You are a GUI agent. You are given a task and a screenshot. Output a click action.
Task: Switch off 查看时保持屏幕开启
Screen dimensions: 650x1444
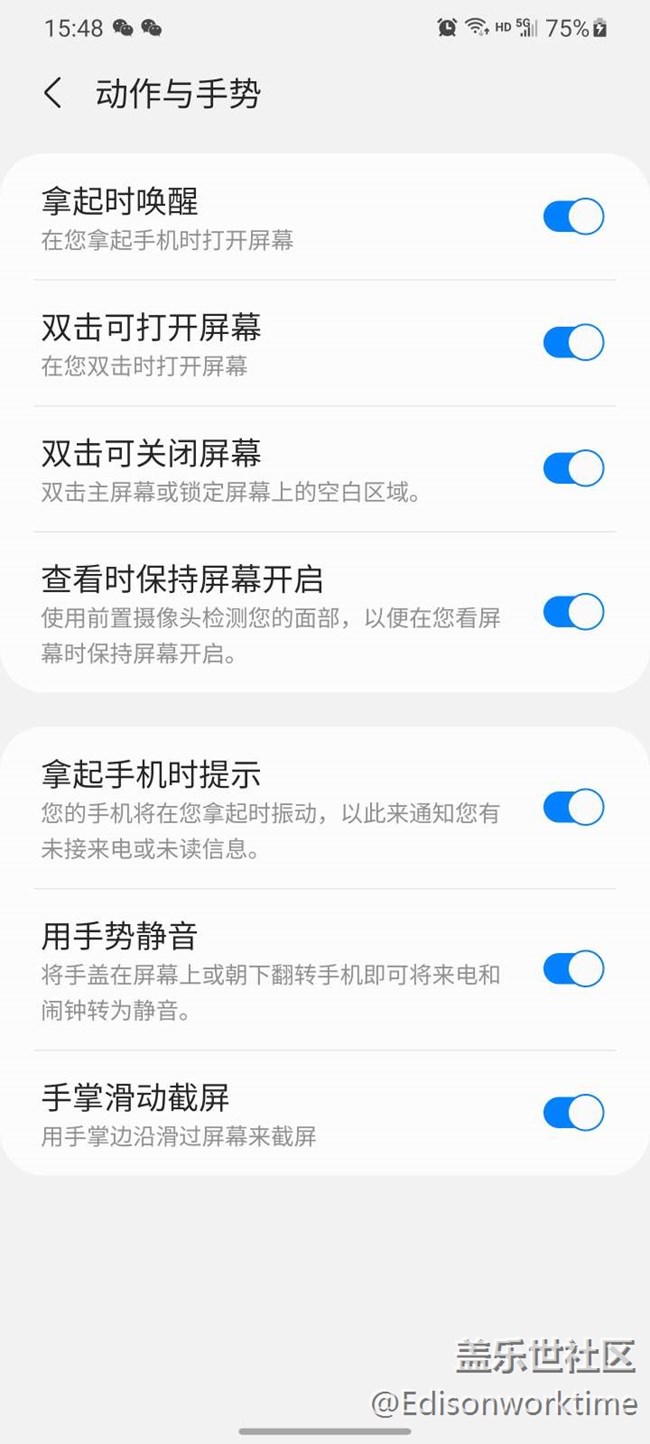pyautogui.click(x=573, y=612)
